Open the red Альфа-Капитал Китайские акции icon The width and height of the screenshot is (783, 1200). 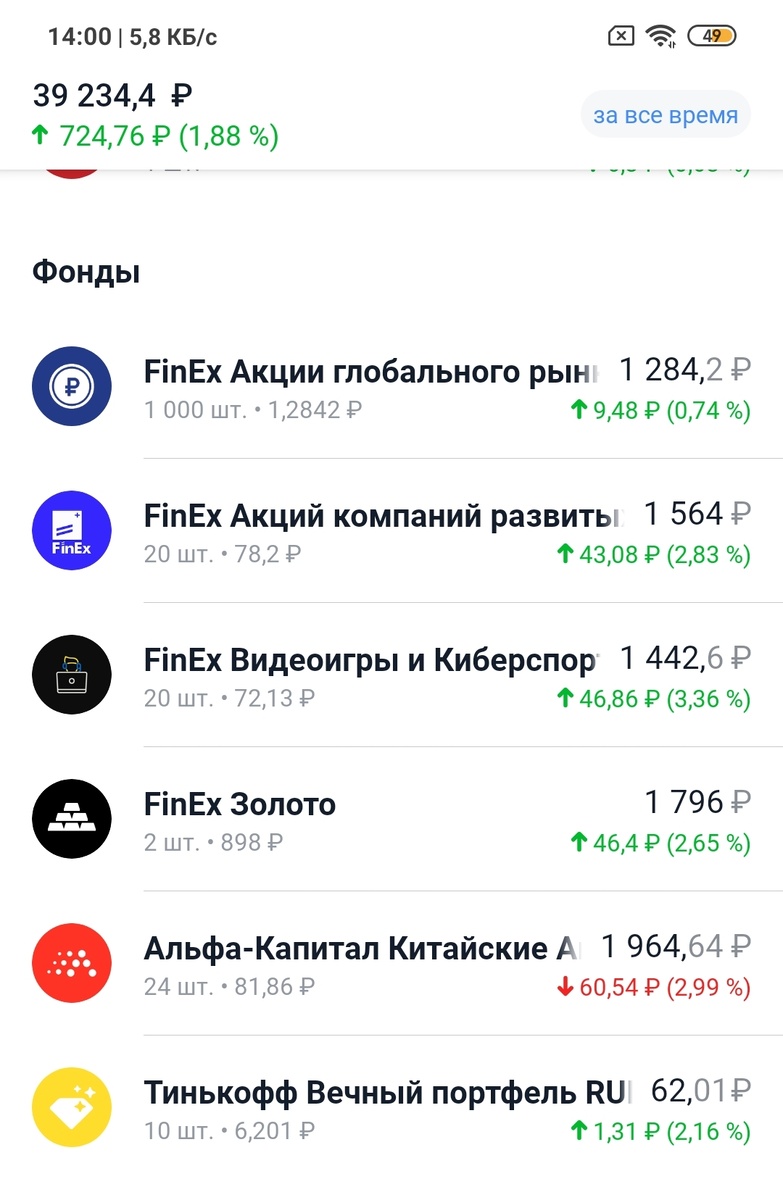tap(71, 962)
